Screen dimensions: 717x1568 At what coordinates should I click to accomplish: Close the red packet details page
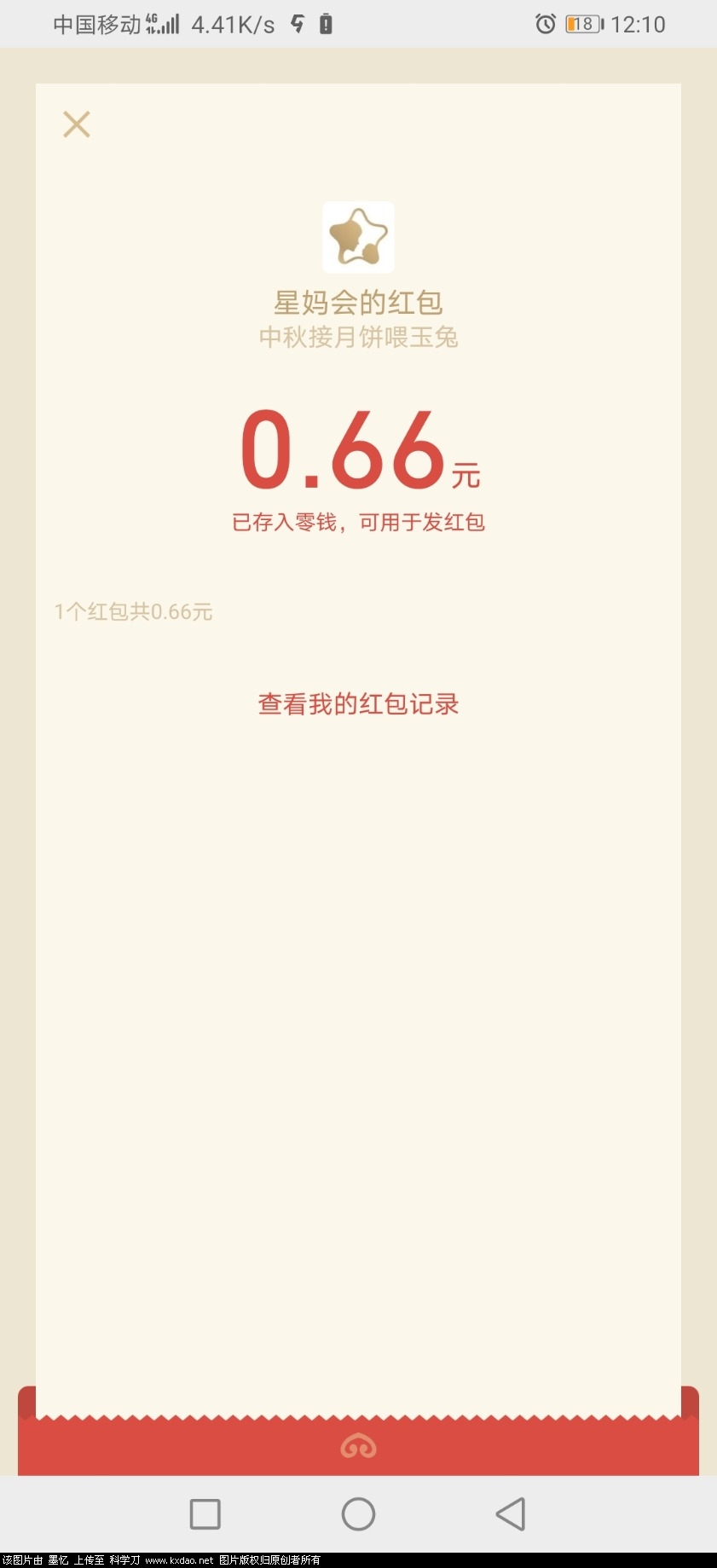(x=77, y=124)
